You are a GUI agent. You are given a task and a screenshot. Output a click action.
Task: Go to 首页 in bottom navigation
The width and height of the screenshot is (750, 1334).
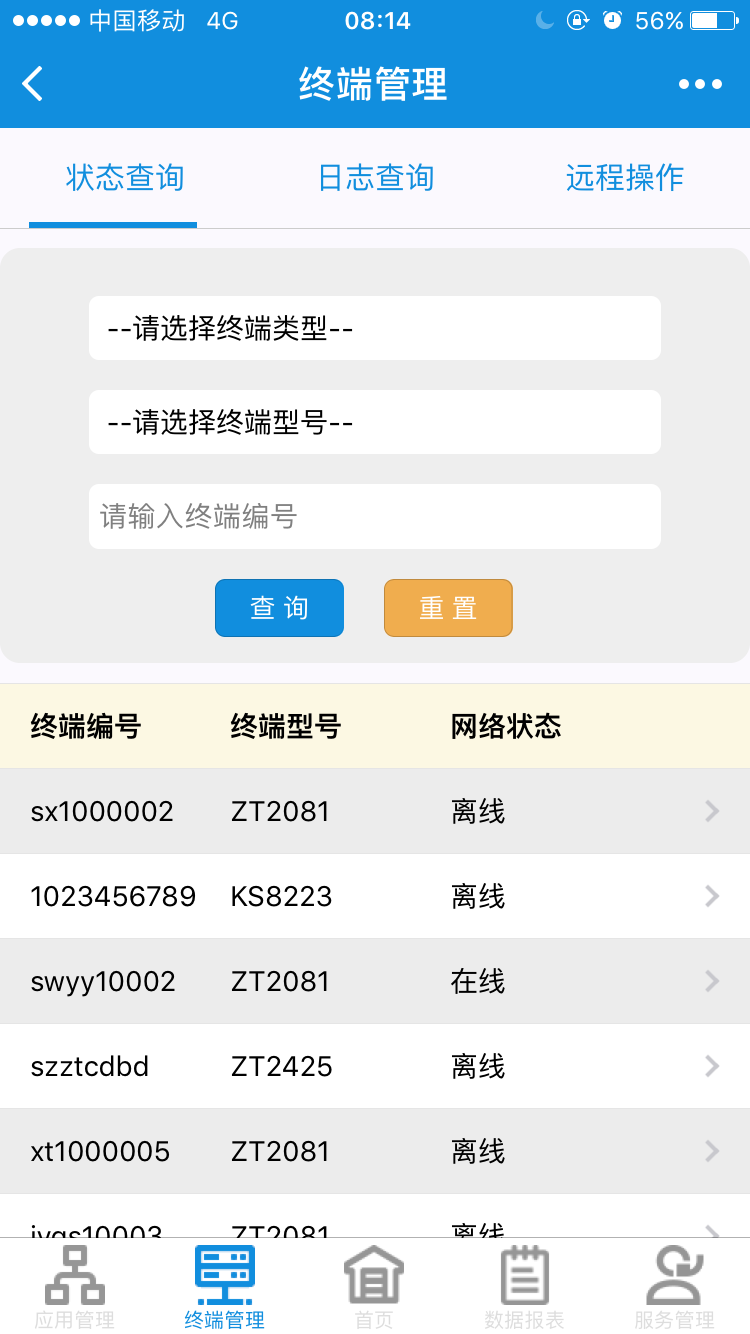(375, 1288)
